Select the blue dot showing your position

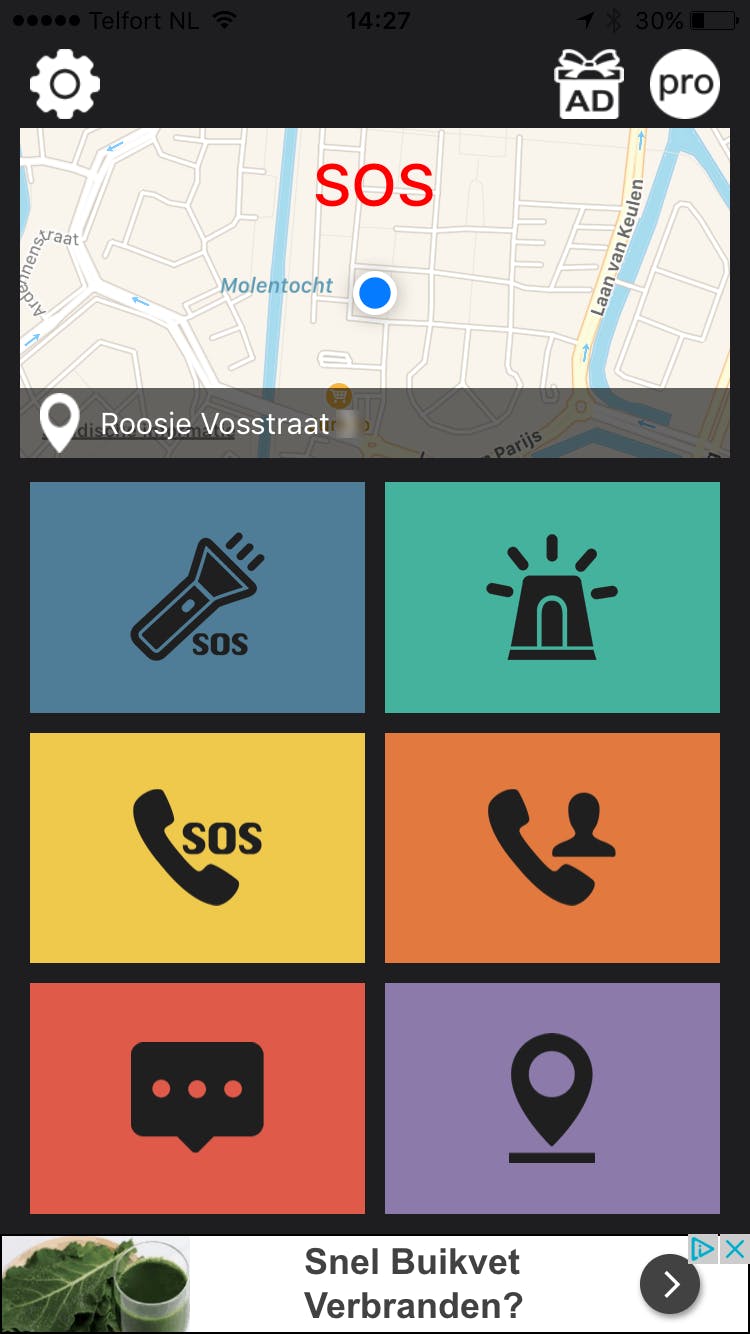(x=374, y=293)
